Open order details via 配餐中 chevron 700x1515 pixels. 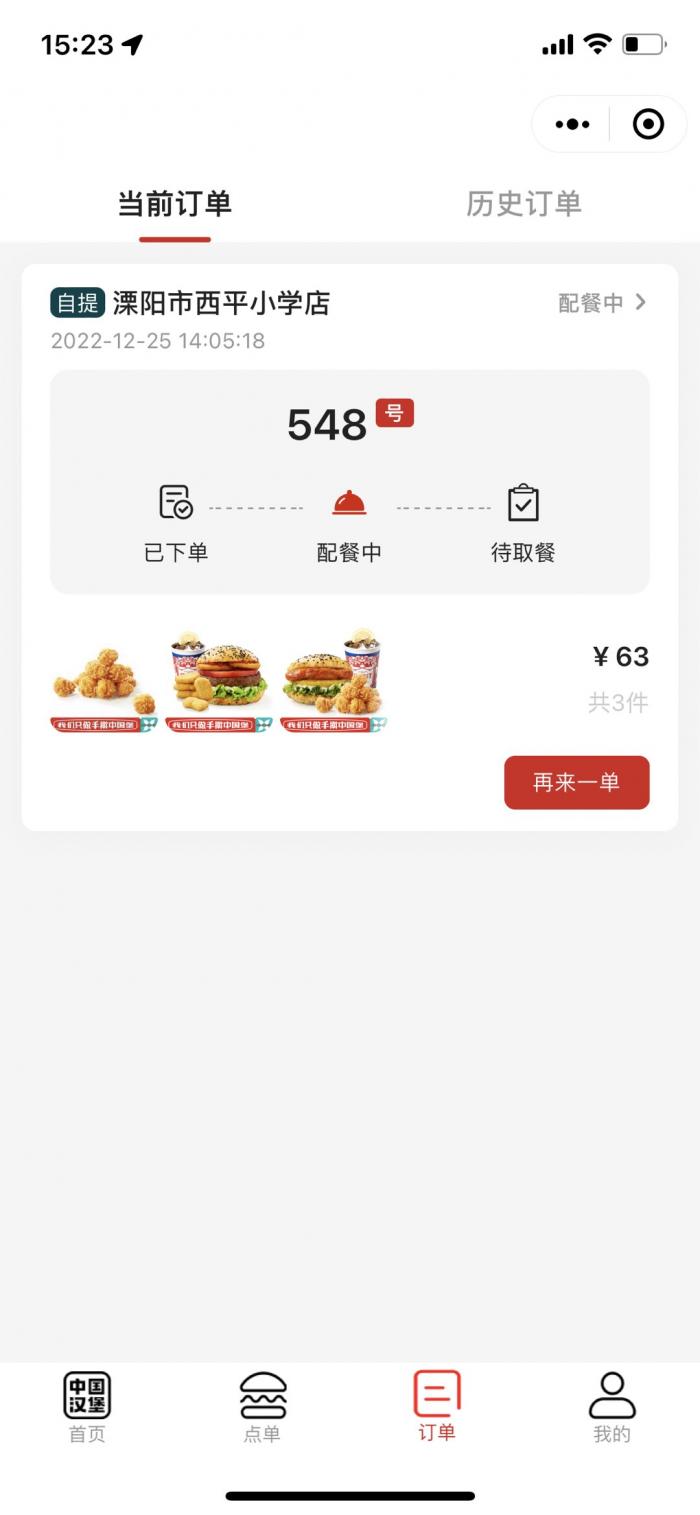[x=603, y=303]
